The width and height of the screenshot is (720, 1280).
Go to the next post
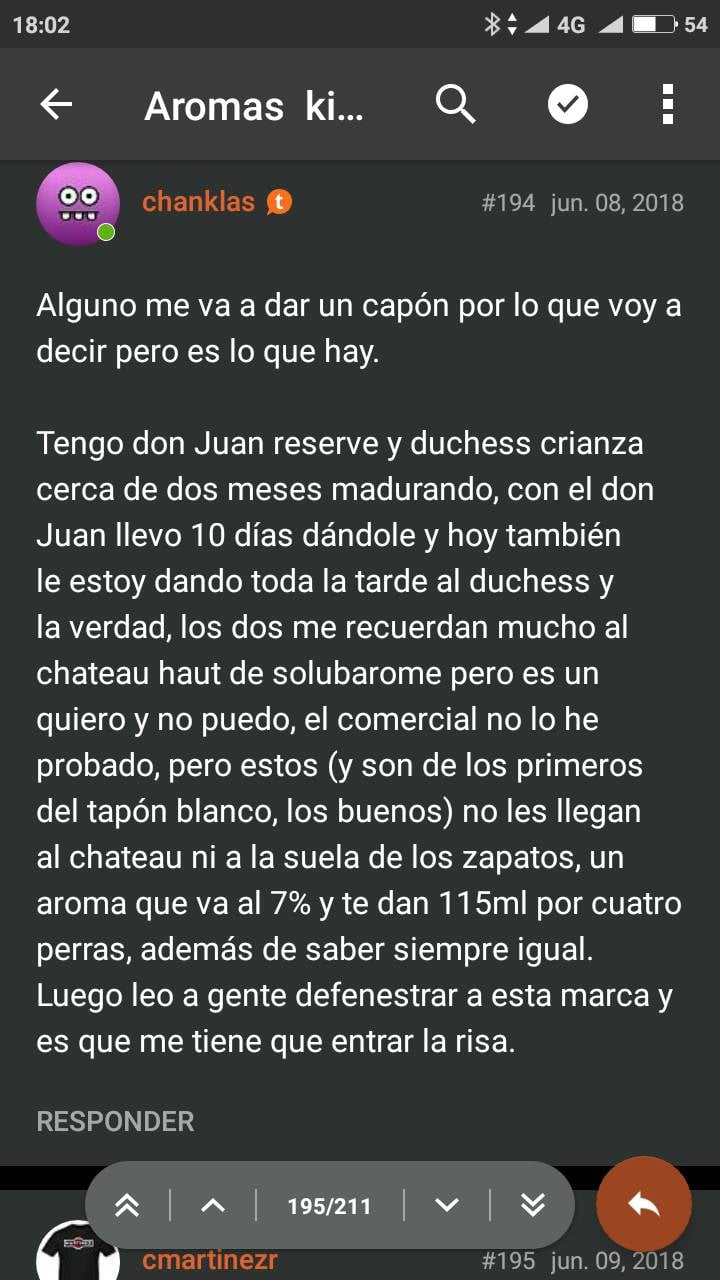(447, 1206)
